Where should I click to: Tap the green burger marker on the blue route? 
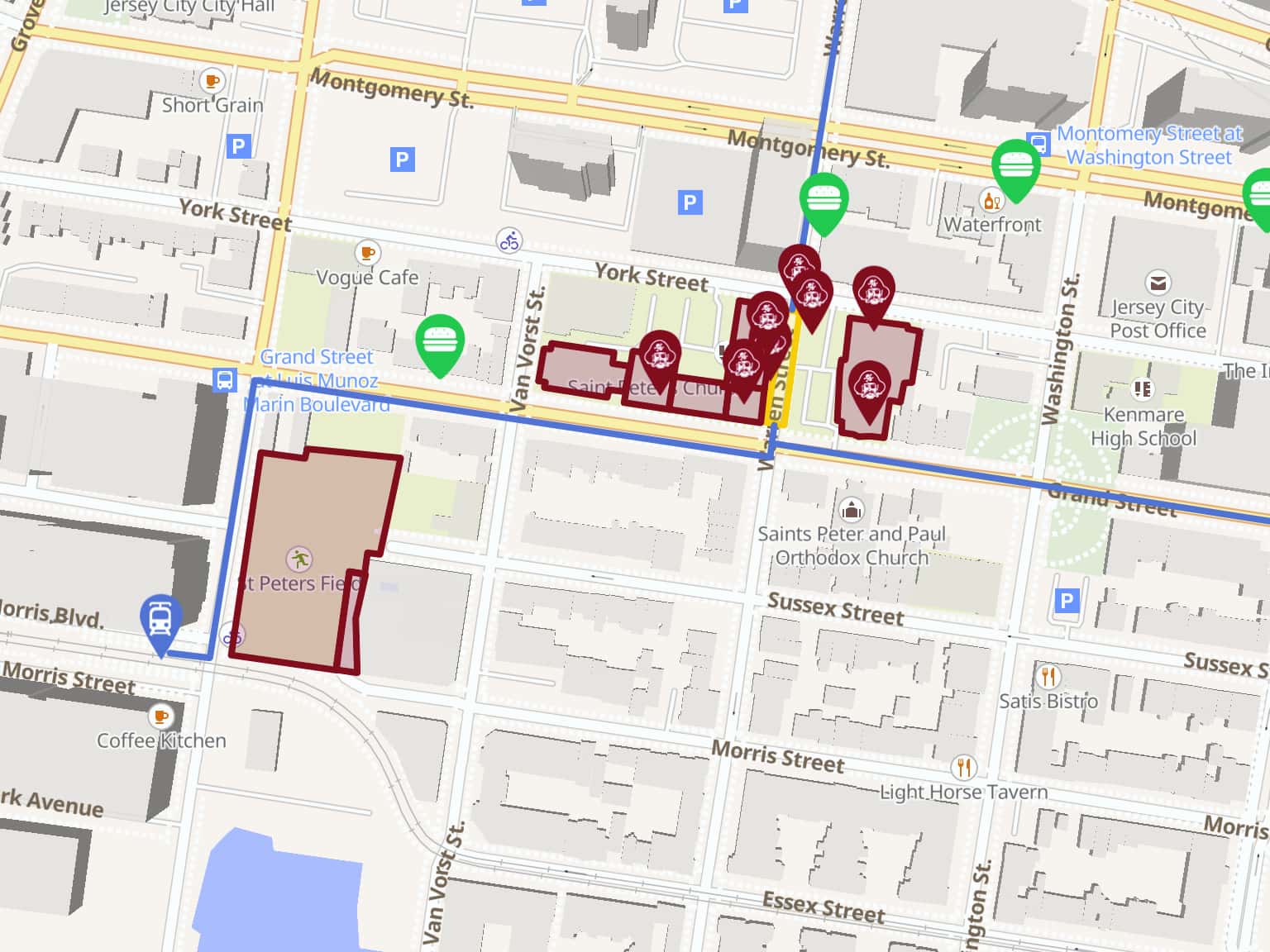(x=823, y=199)
